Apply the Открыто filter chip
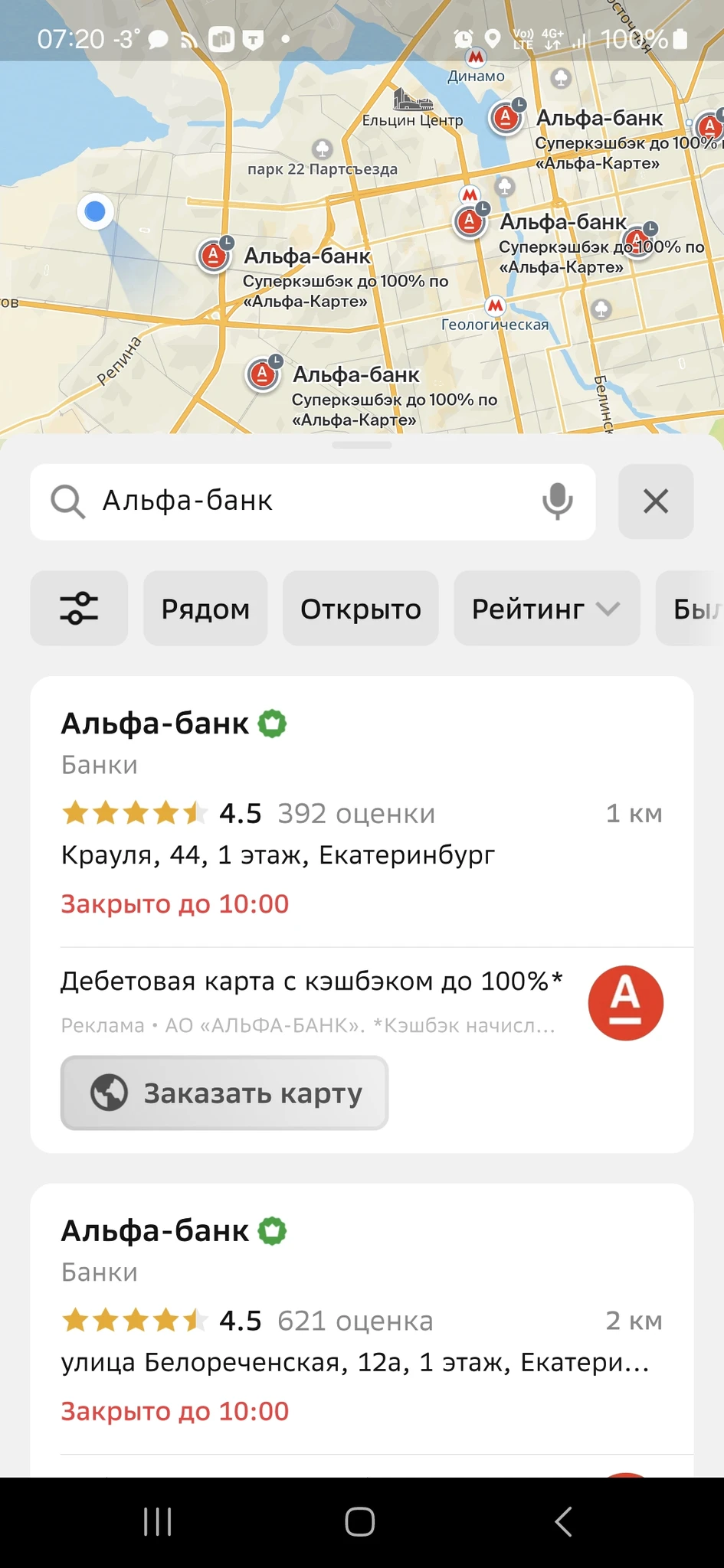This screenshot has width=724, height=1568. pos(360,609)
